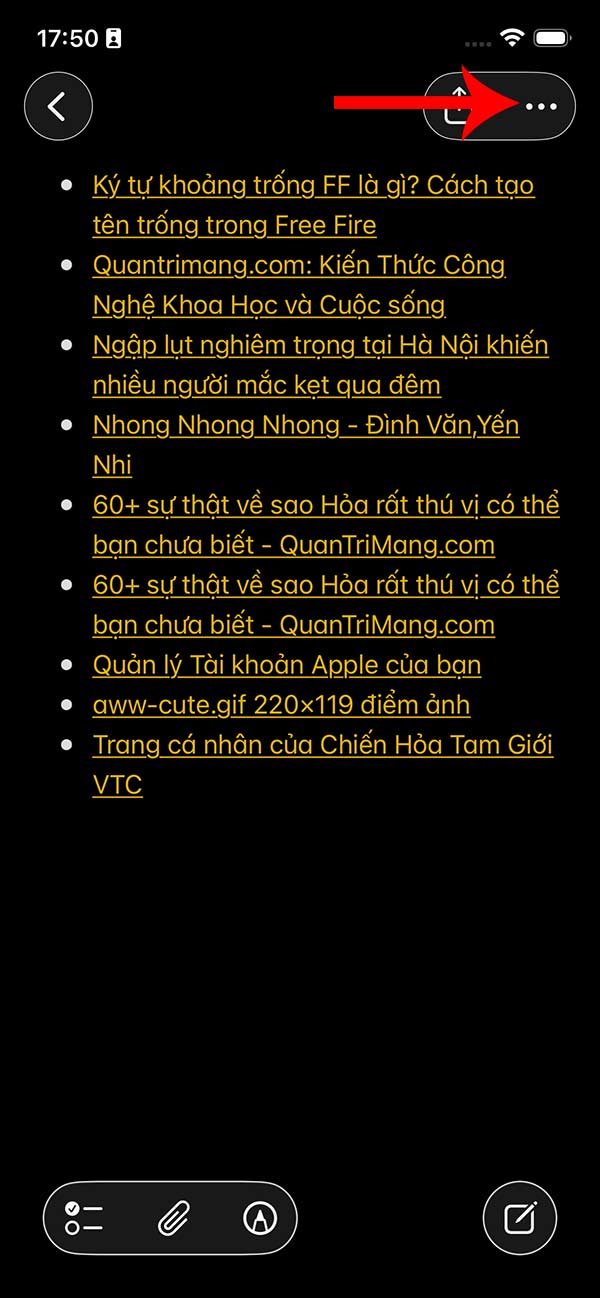Open the Quantrimang.com Kiến Thức Công Nghệ link
The width and height of the screenshot is (600, 1298).
(298, 266)
